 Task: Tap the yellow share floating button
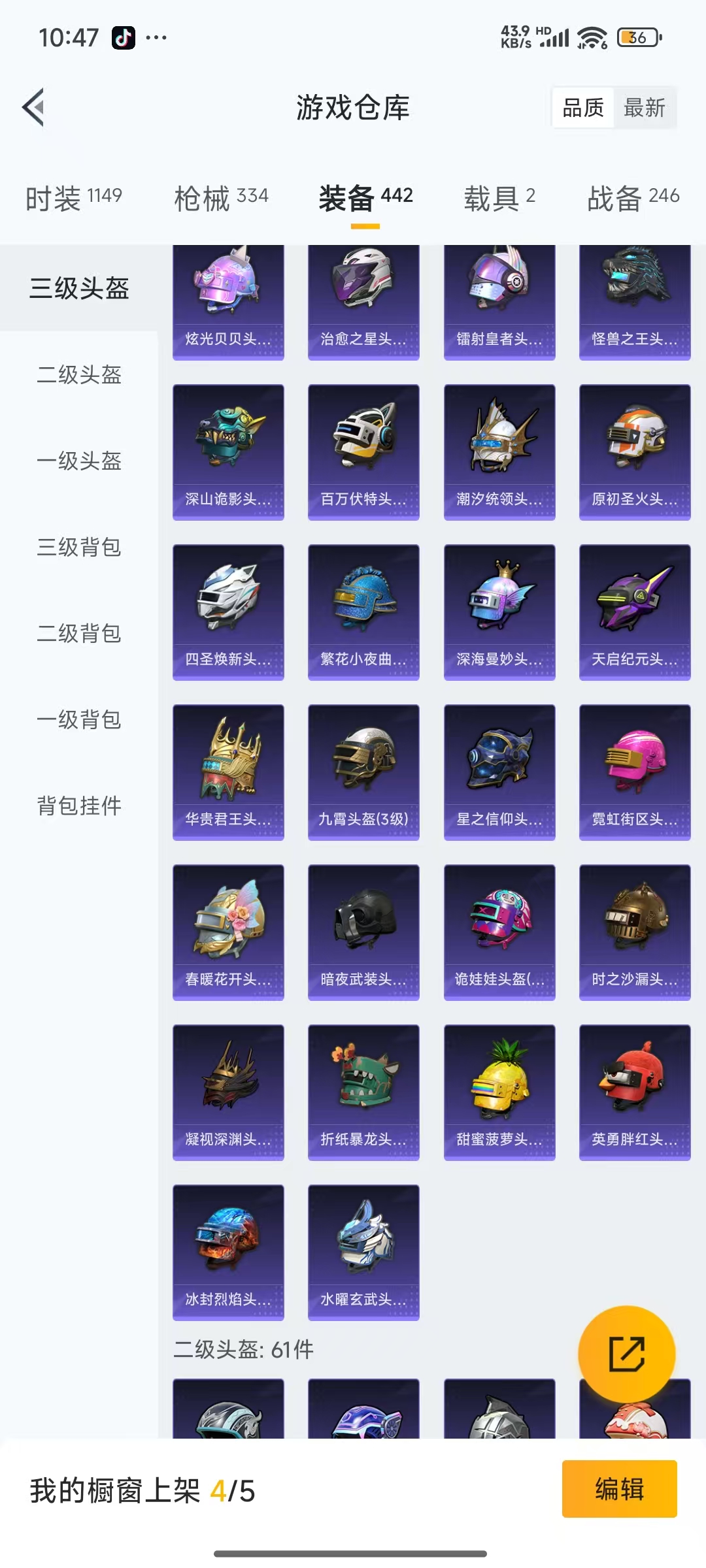(626, 1354)
